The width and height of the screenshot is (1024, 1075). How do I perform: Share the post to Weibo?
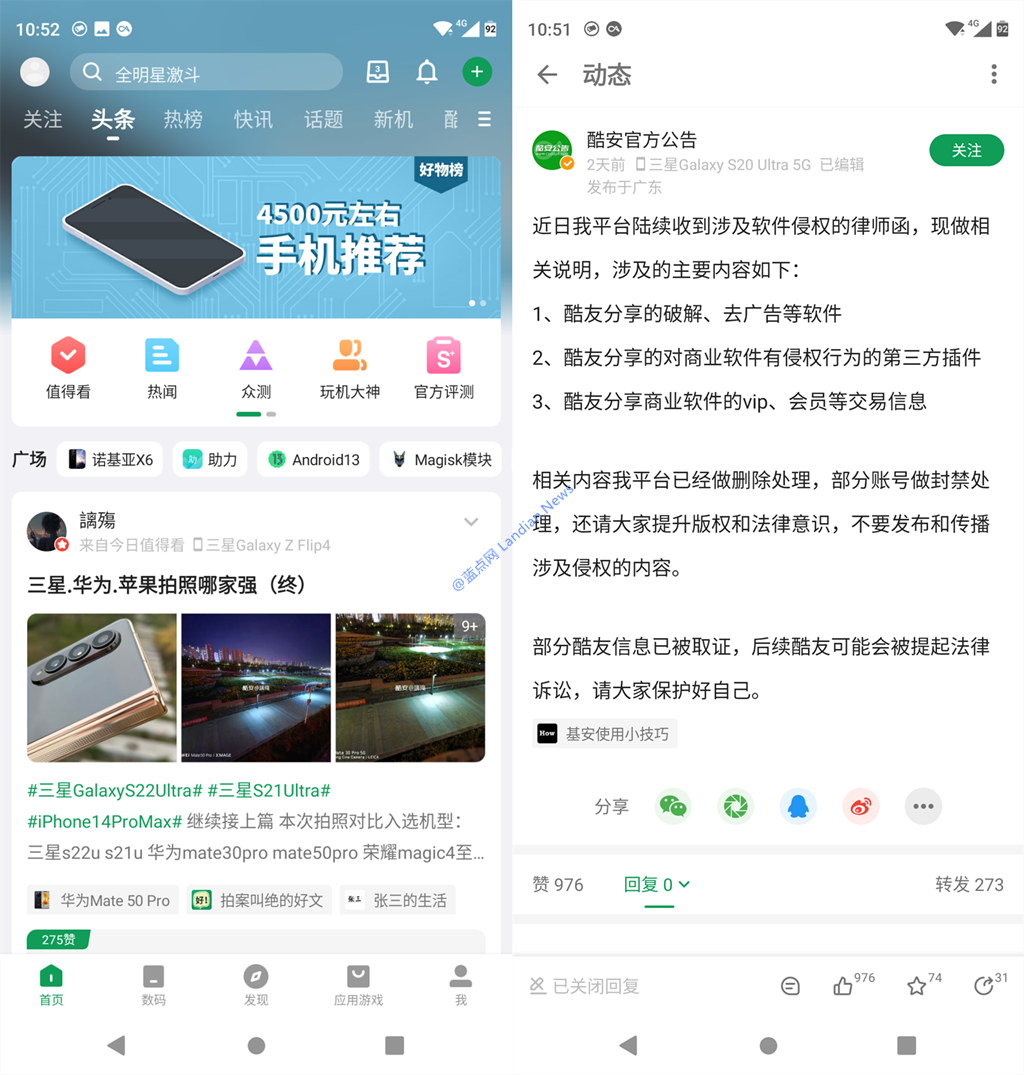coord(860,806)
